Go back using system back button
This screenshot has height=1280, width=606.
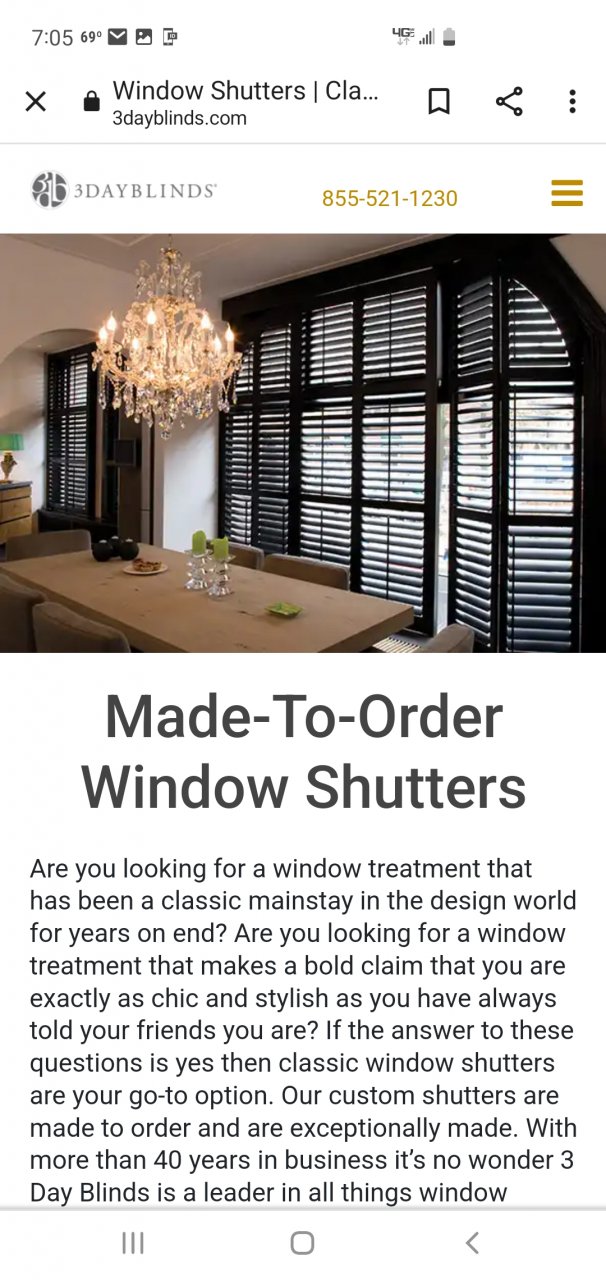click(x=472, y=1243)
